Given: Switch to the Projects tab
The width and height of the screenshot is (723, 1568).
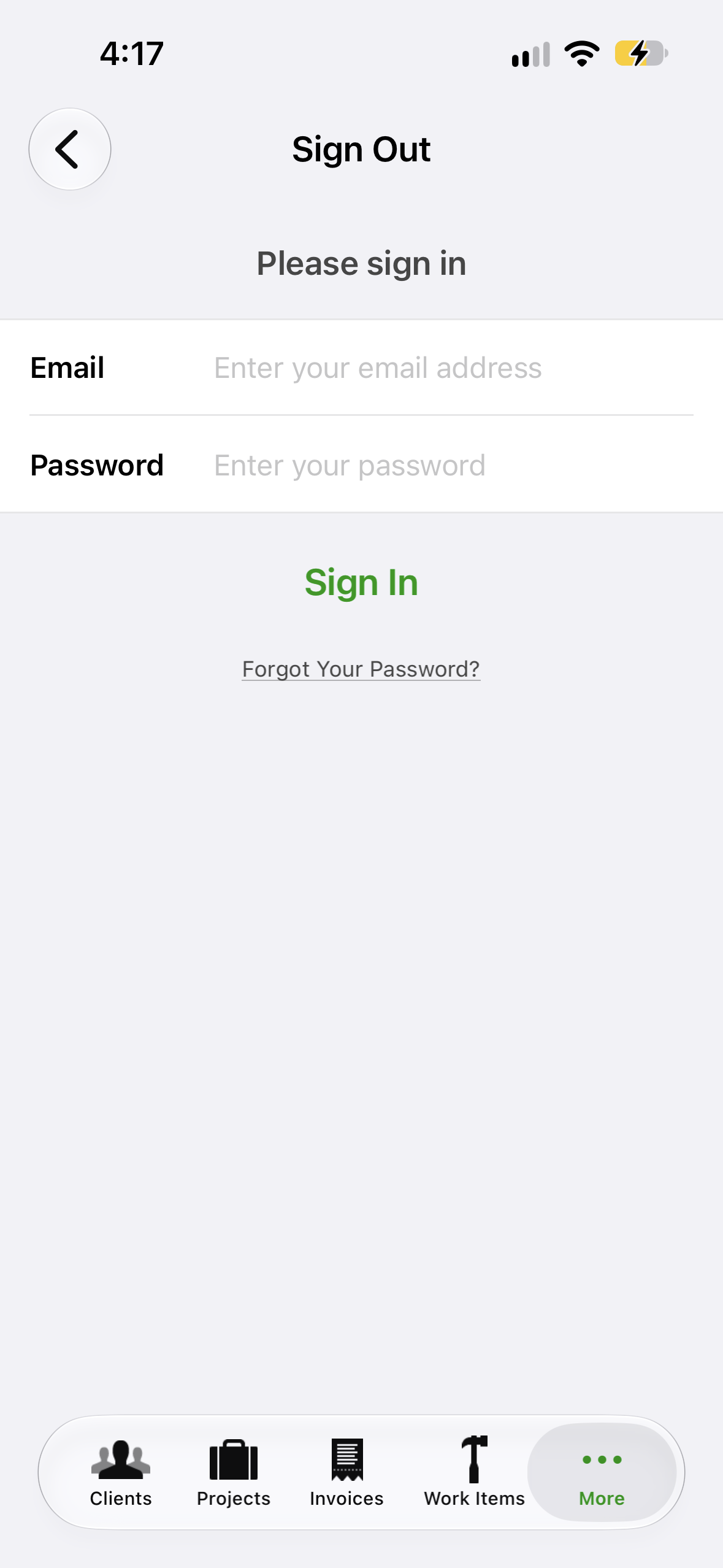Looking at the screenshot, I should tap(234, 1472).
